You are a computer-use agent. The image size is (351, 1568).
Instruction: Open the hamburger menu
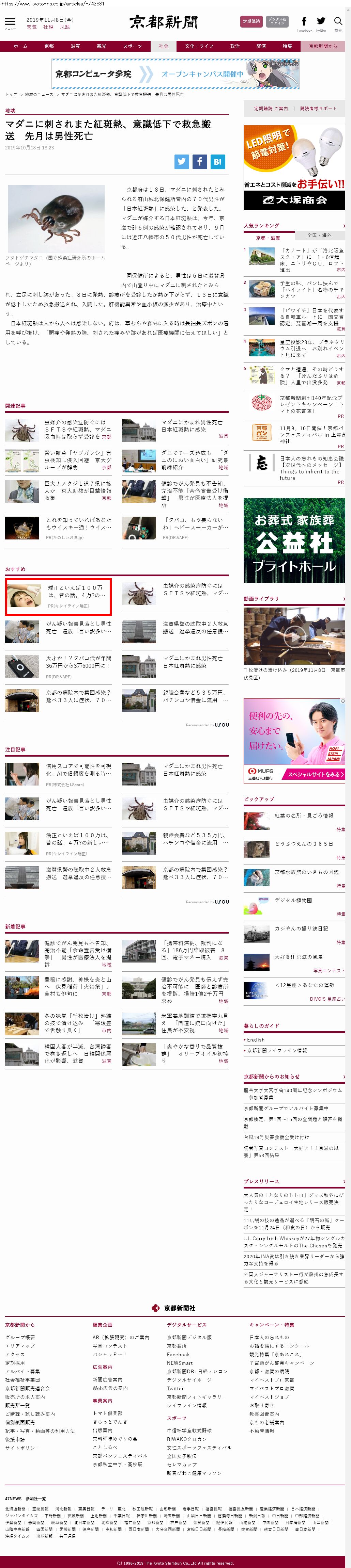click(x=10, y=22)
